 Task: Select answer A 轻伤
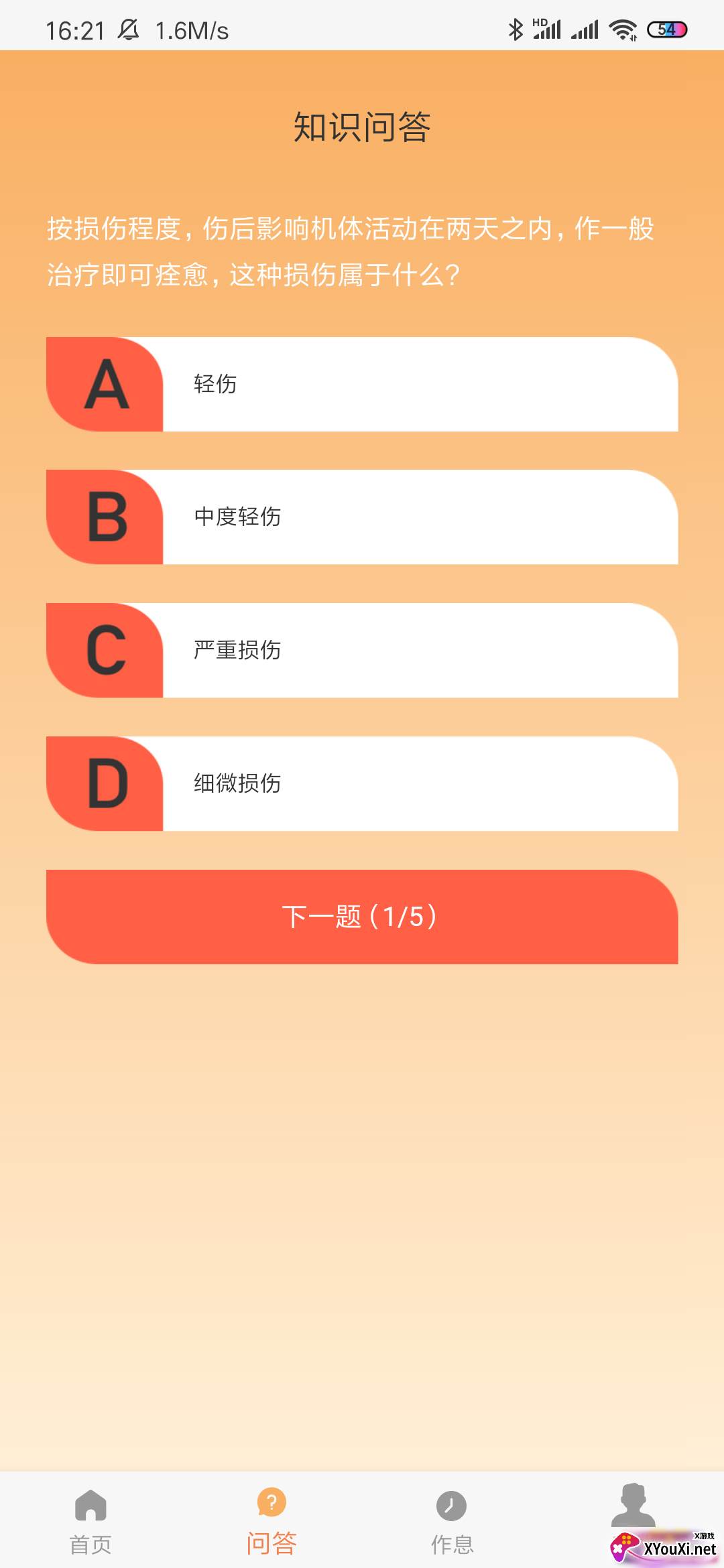click(362, 384)
